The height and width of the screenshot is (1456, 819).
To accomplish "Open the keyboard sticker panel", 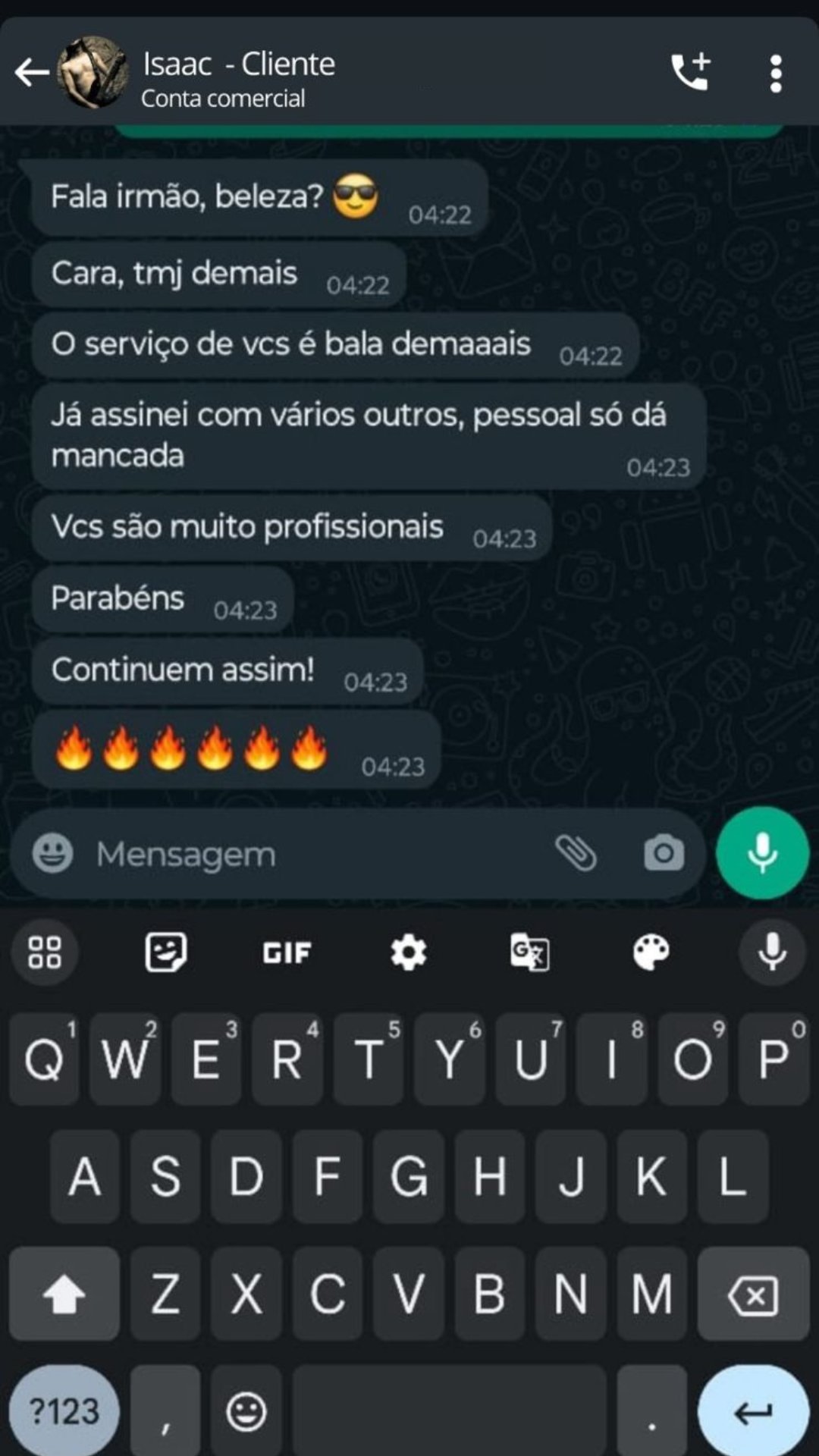I will [x=165, y=952].
